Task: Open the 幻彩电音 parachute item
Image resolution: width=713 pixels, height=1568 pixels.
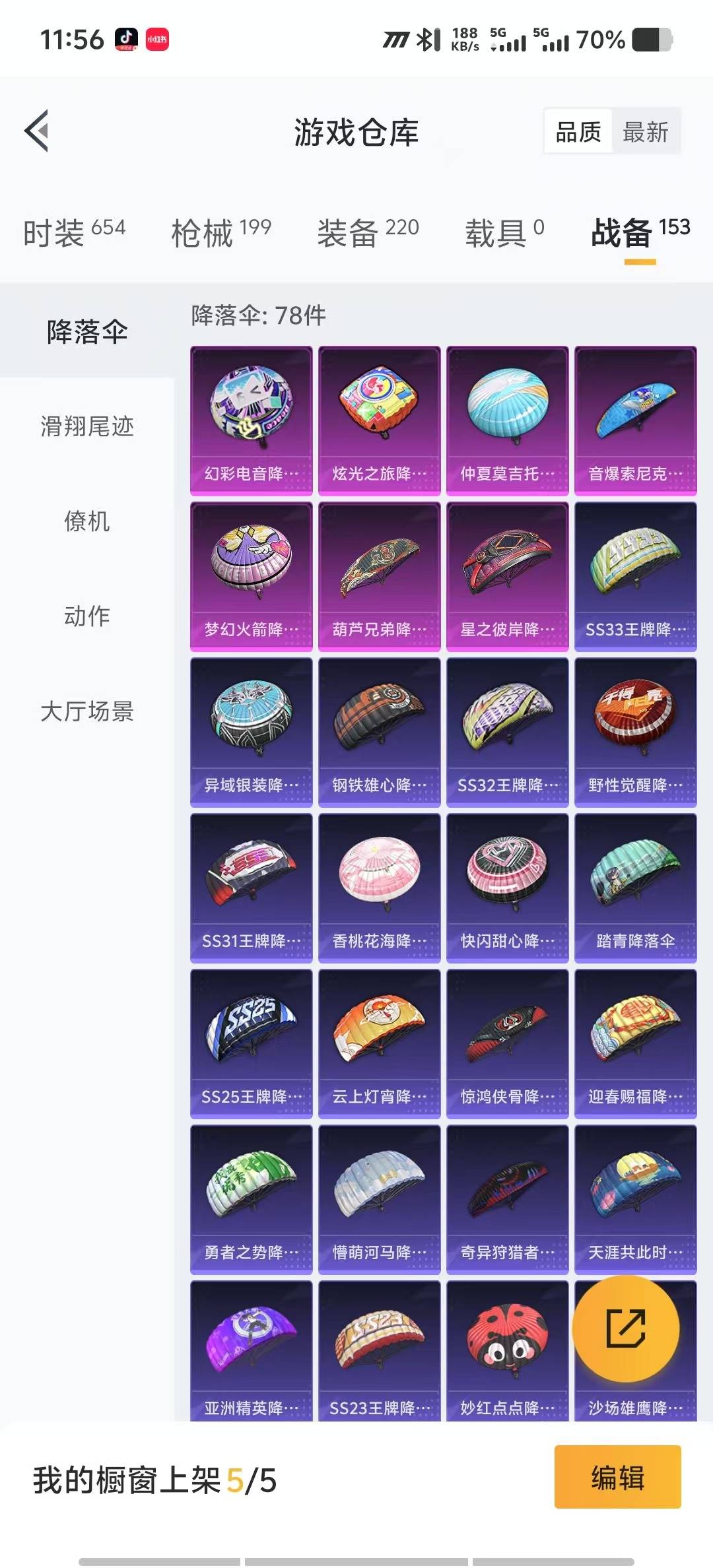Action: coord(251,420)
